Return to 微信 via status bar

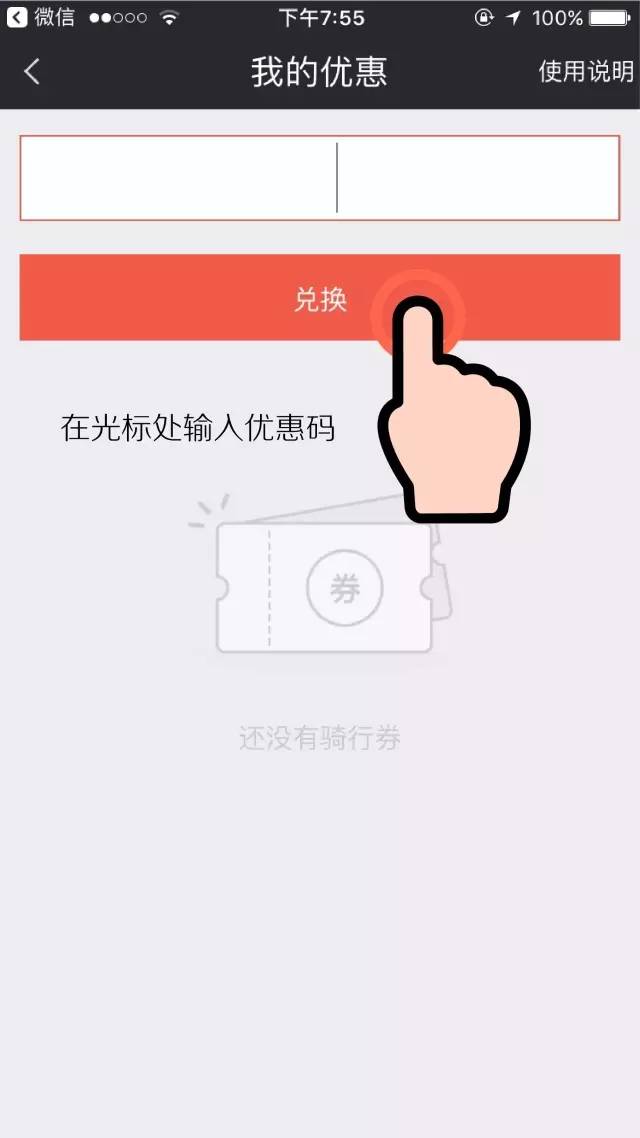coord(40,17)
